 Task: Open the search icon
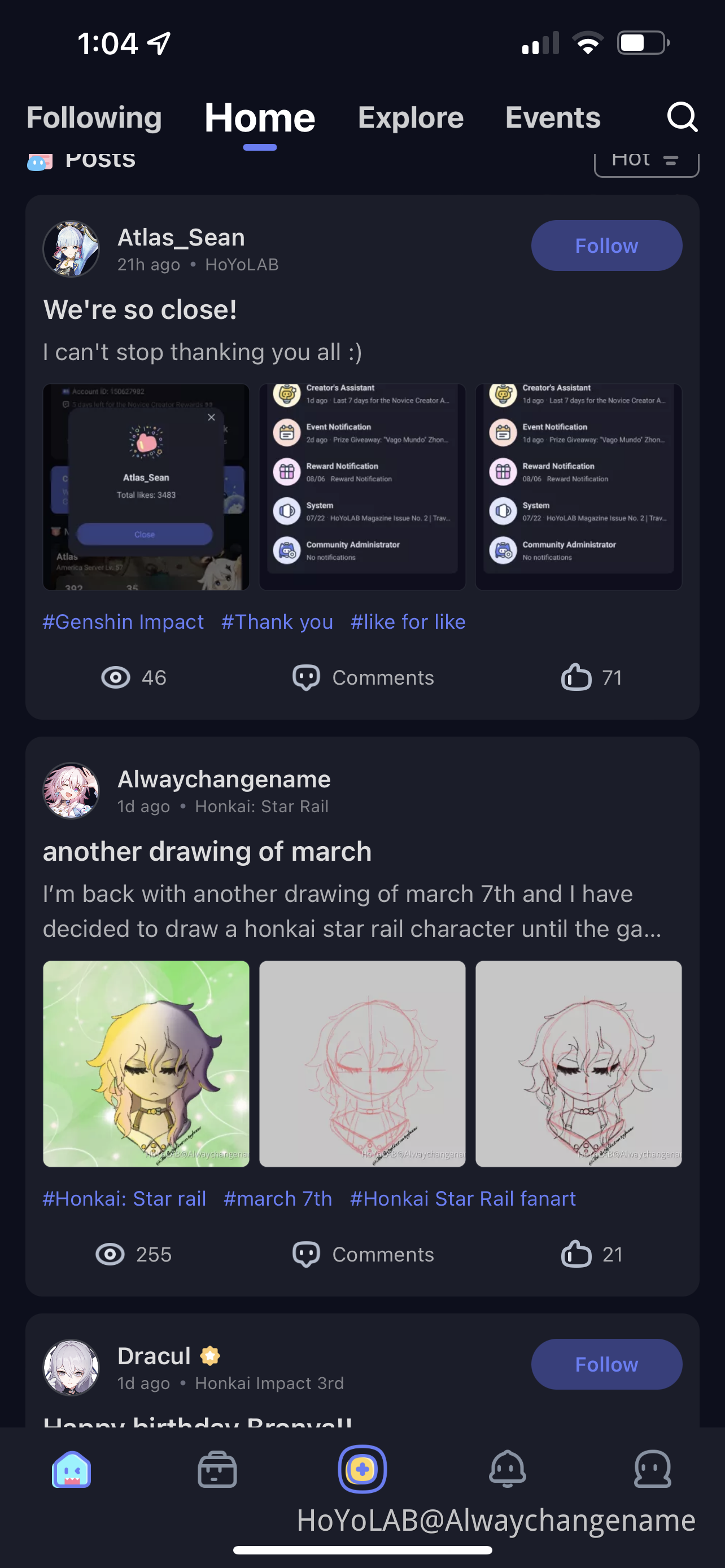point(682,116)
